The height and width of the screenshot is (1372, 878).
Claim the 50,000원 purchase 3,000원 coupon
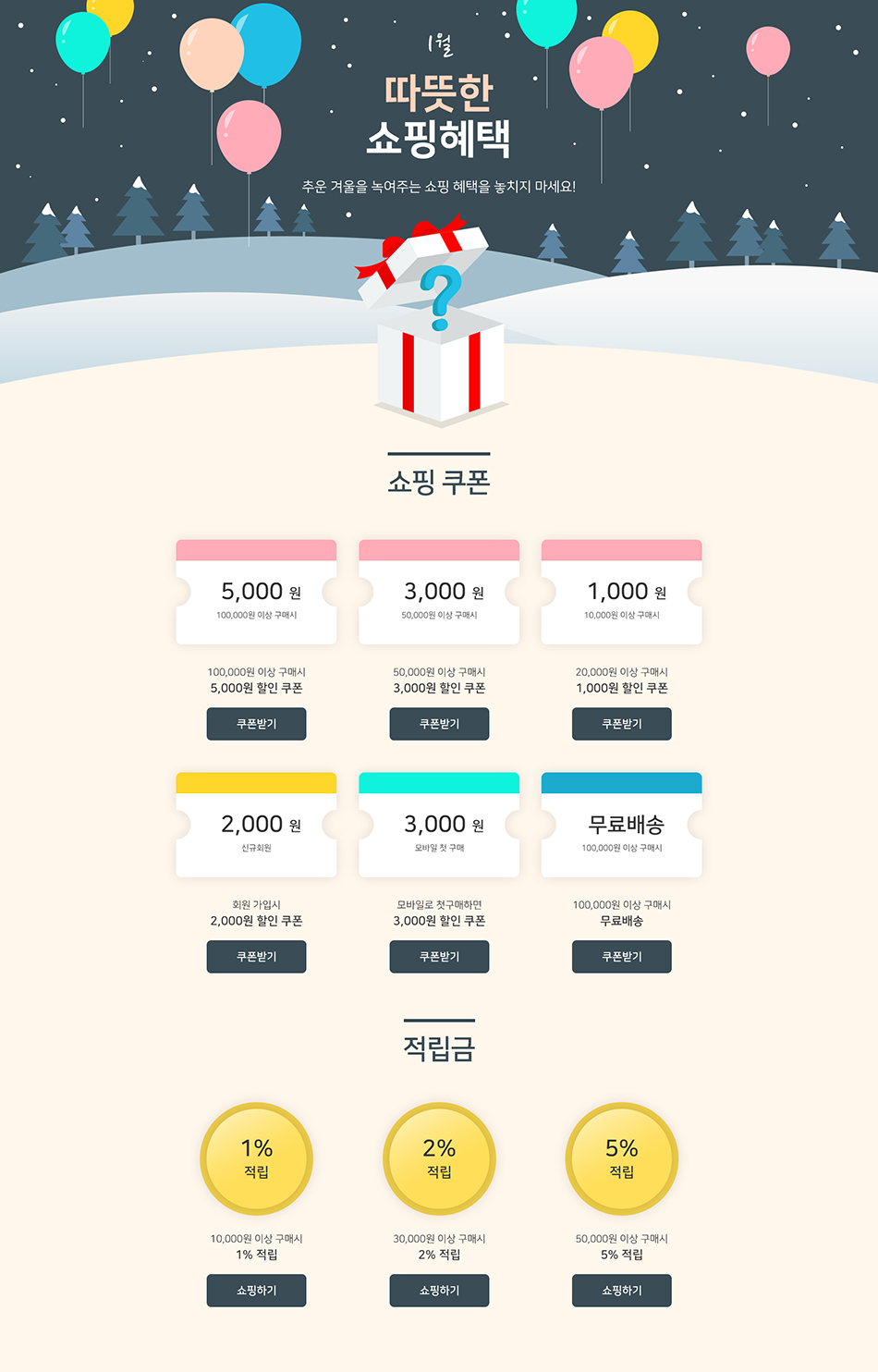(439, 724)
